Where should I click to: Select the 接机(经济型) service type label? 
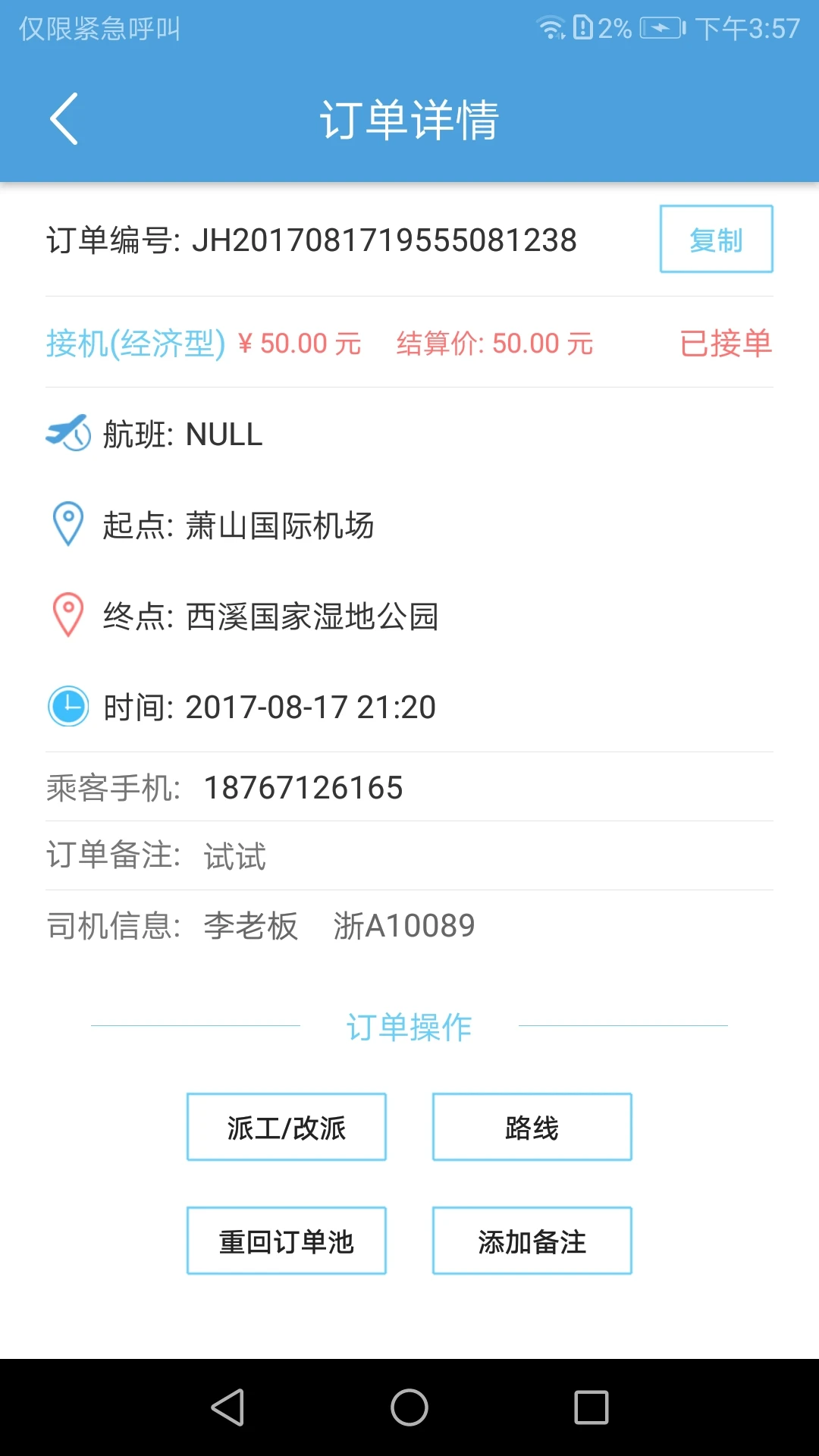[133, 344]
